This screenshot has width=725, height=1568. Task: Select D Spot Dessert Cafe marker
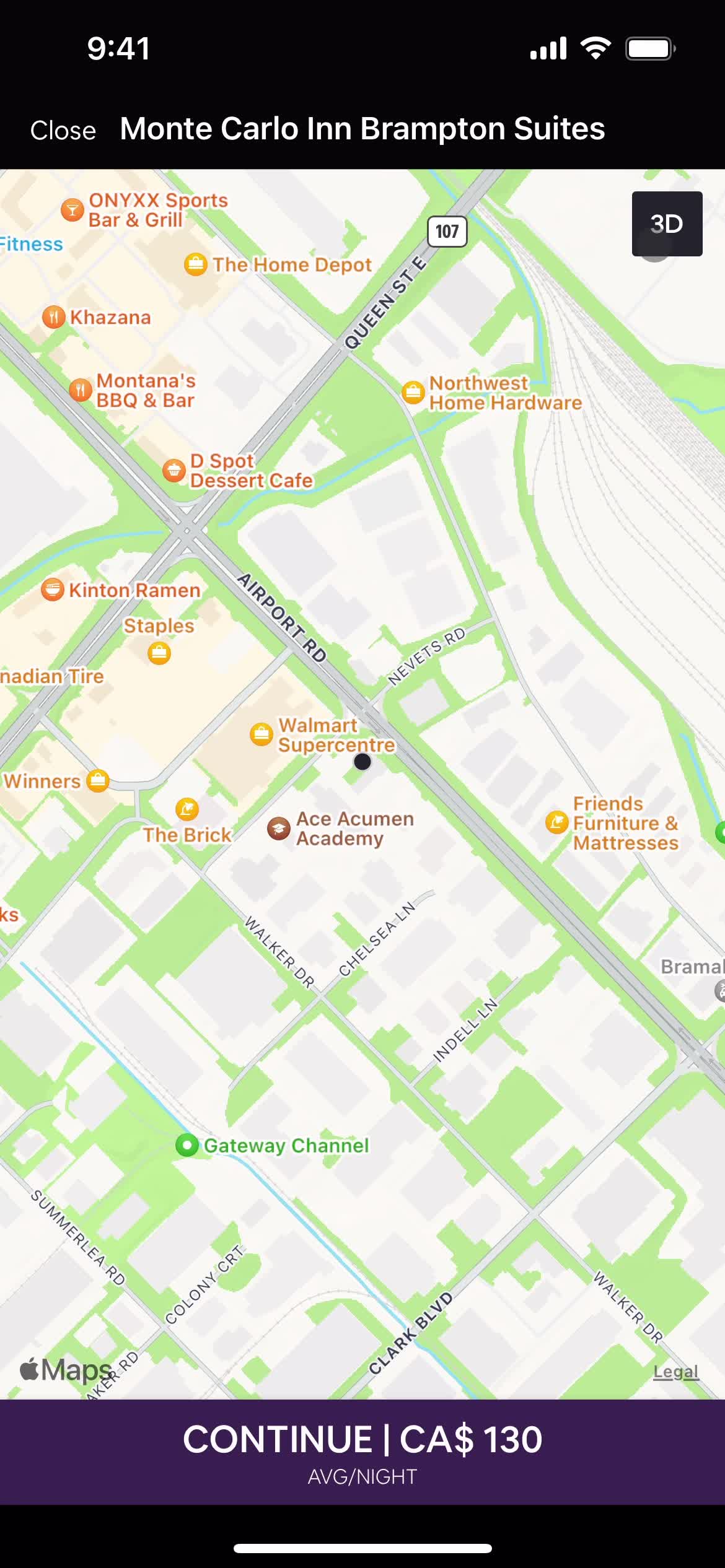coord(174,471)
